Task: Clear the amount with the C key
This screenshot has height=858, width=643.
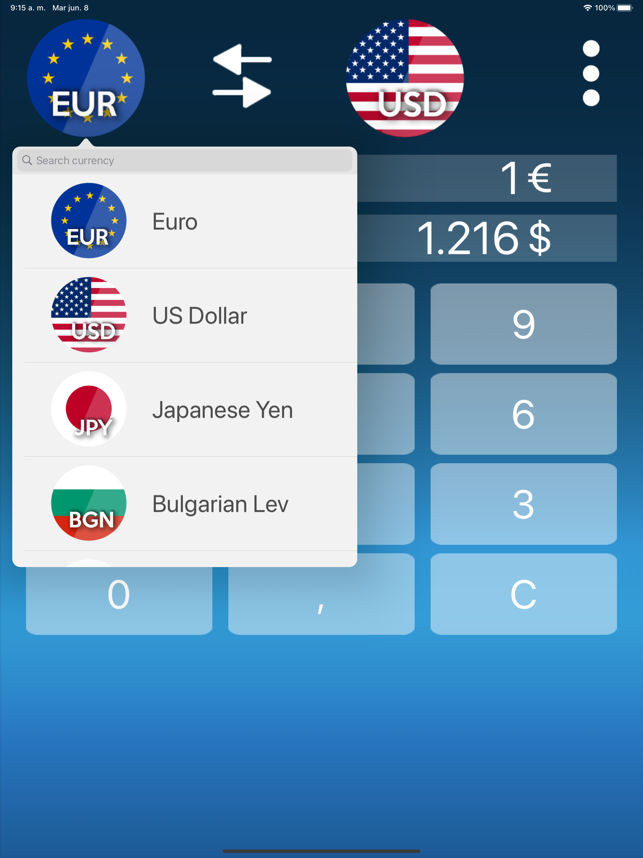Action: 523,595
